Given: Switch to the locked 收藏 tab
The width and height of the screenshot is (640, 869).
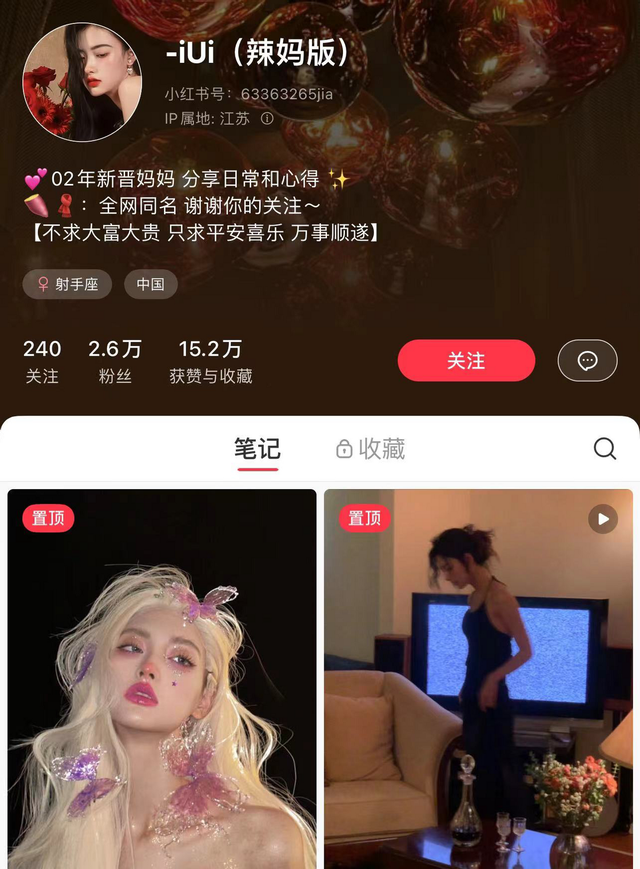Looking at the screenshot, I should coord(371,449).
